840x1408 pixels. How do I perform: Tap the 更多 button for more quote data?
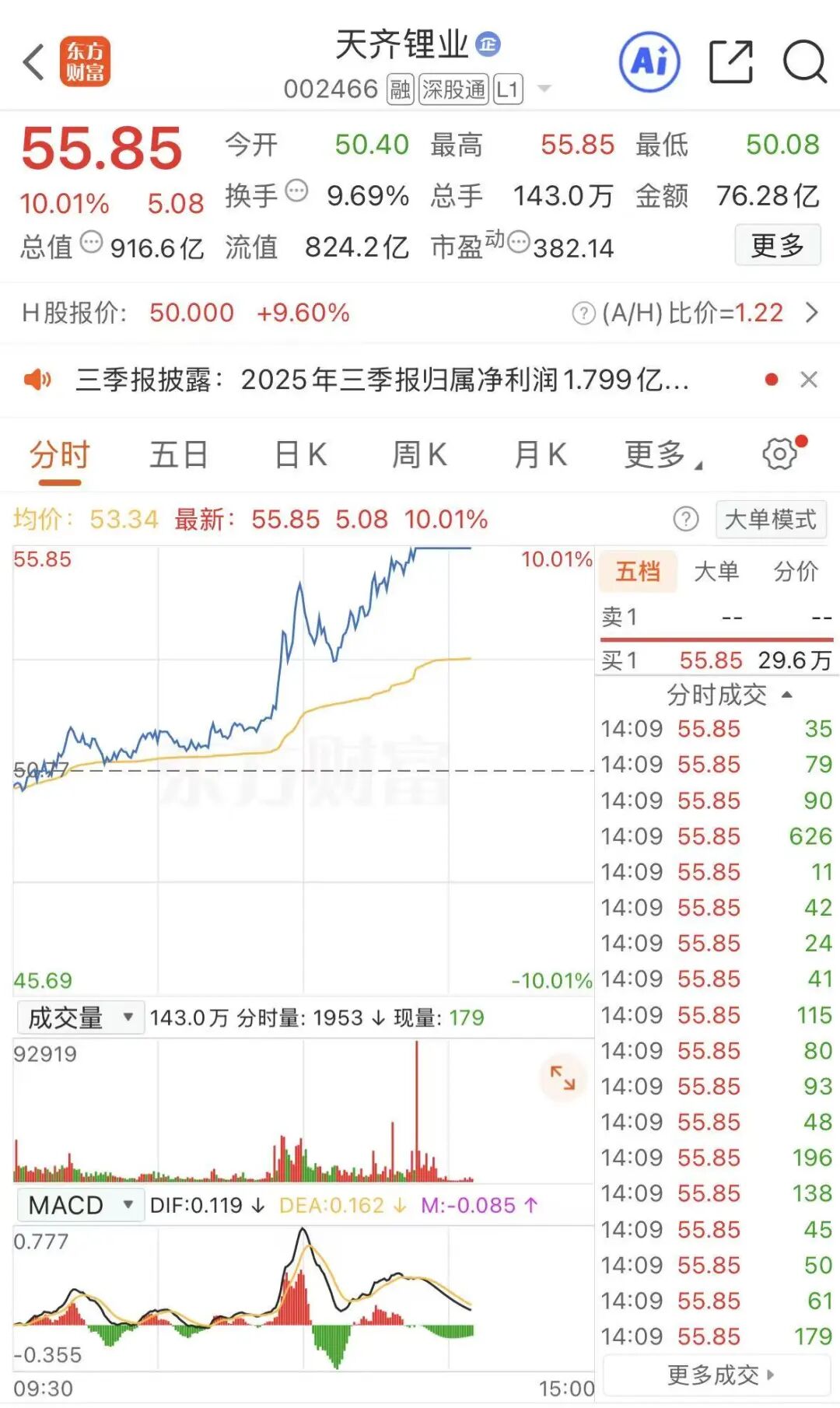click(x=777, y=246)
